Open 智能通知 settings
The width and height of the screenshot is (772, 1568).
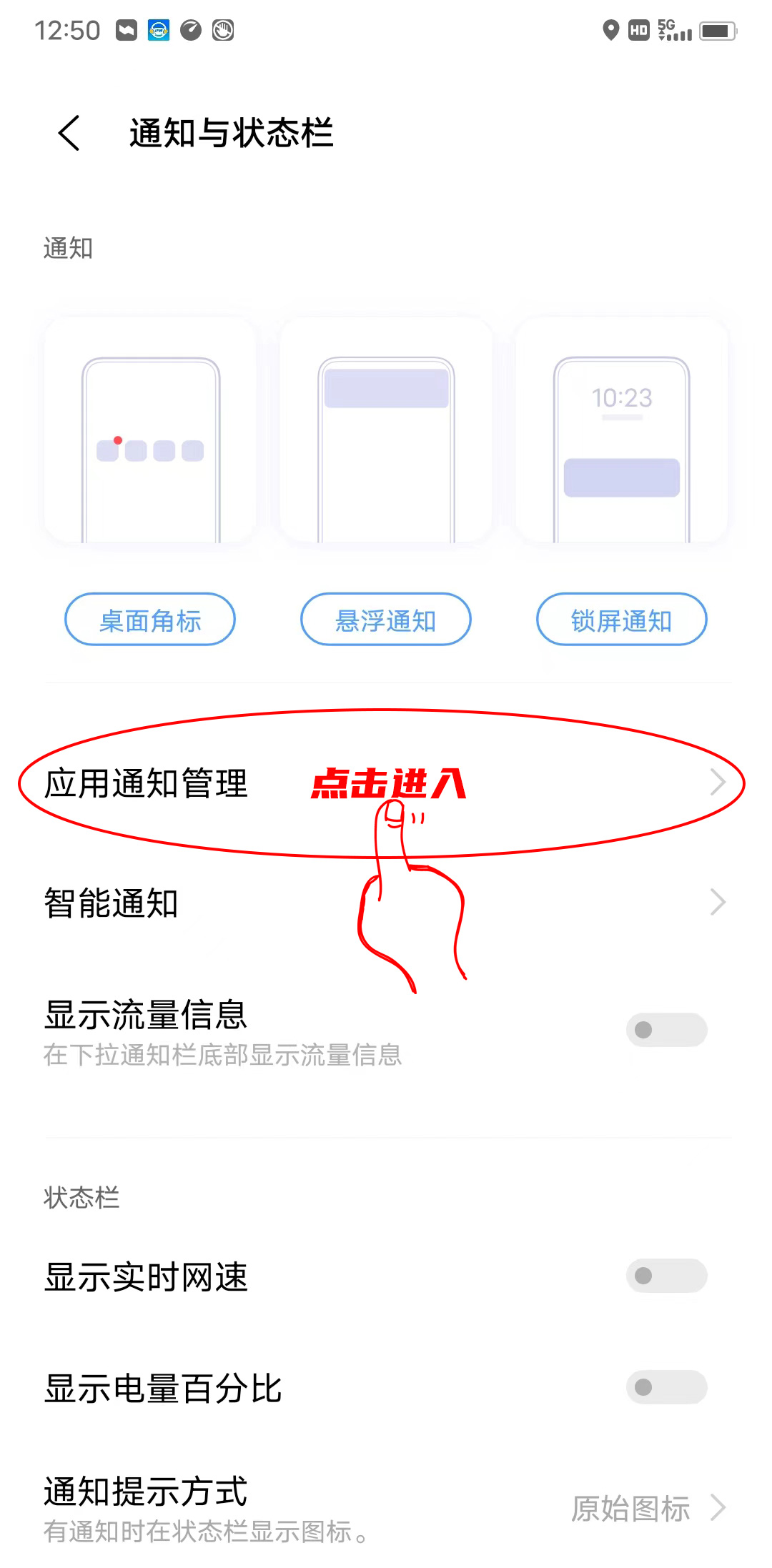(x=385, y=903)
